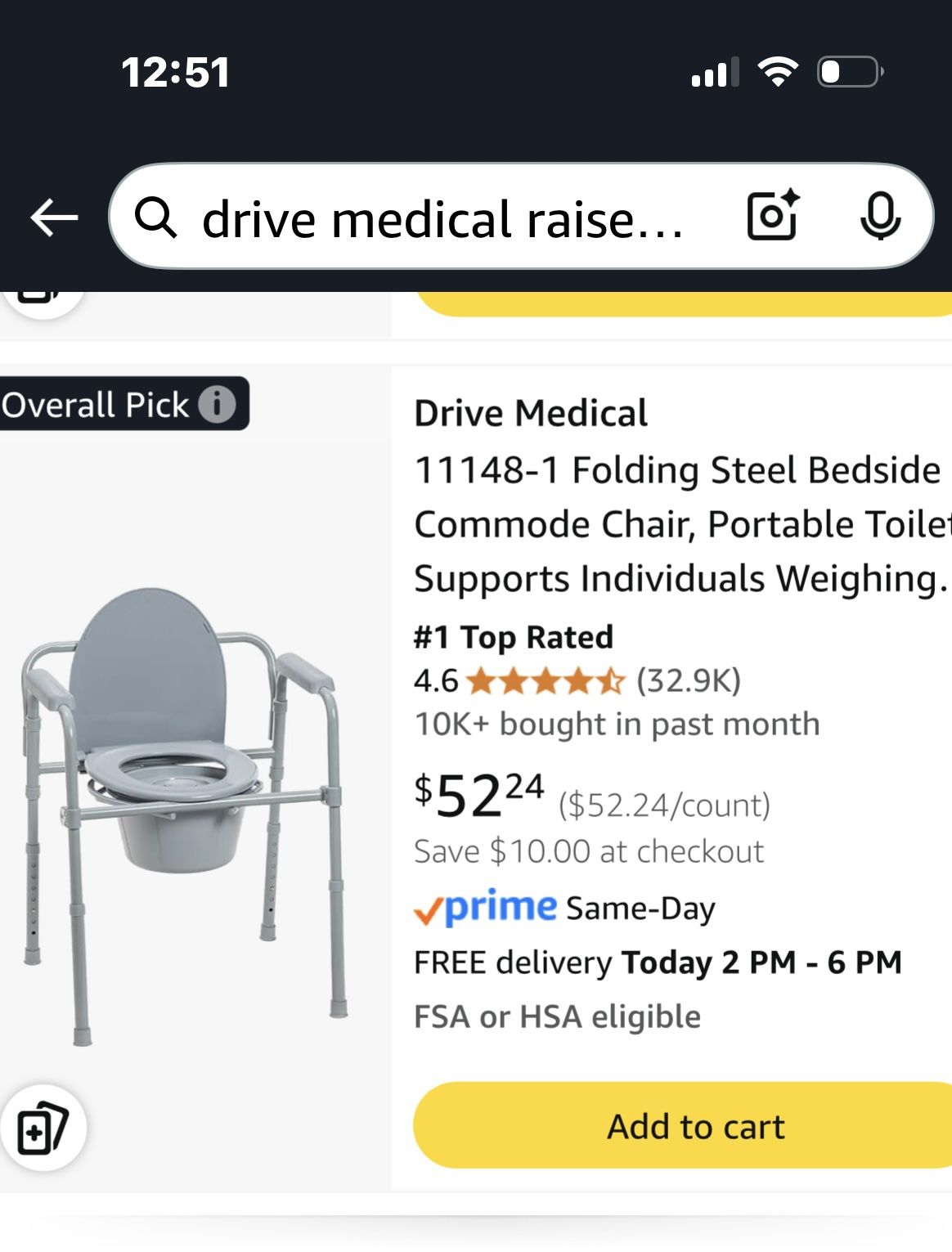Open camera lens visual search
The image size is (952, 1252).
772,216
